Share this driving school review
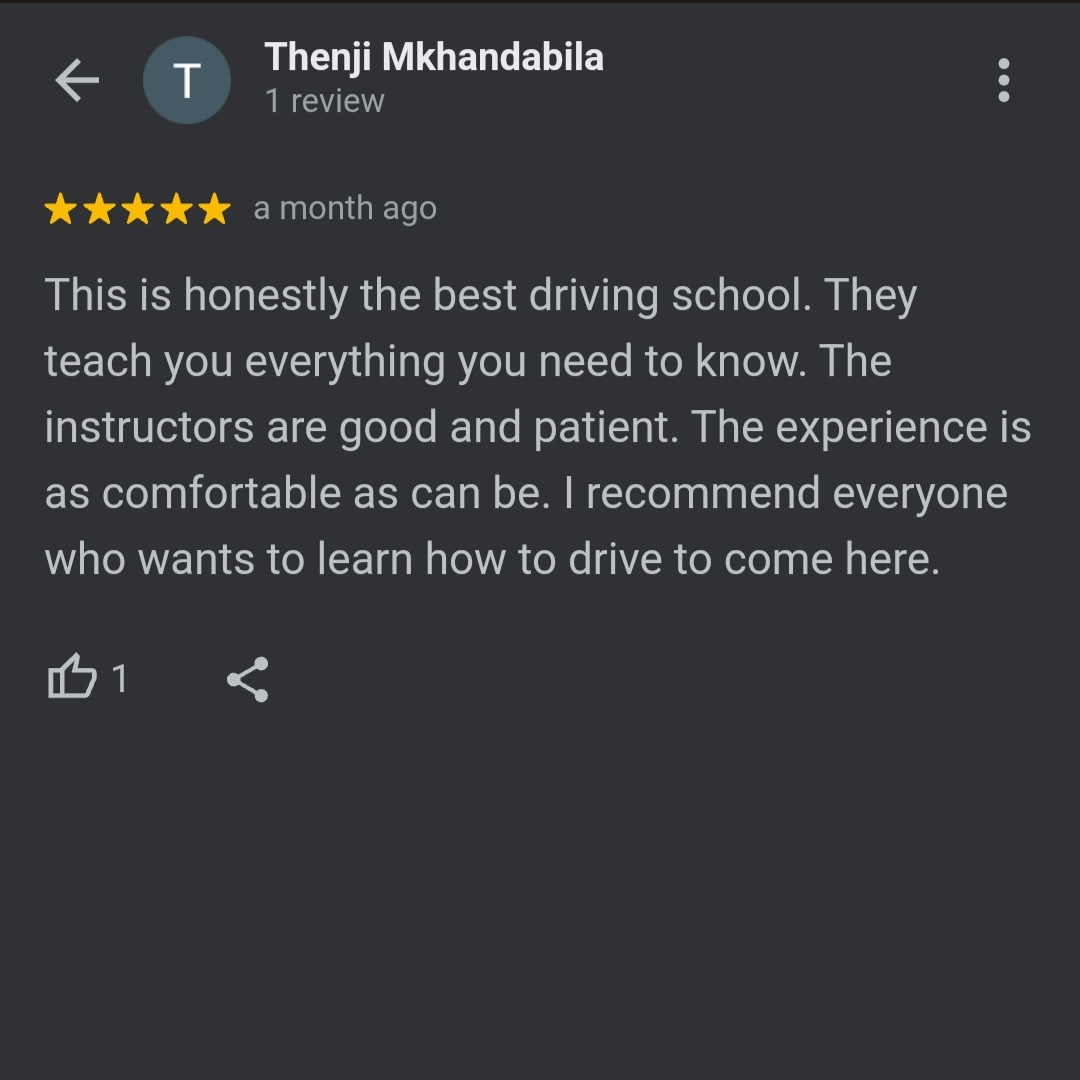 click(x=248, y=679)
